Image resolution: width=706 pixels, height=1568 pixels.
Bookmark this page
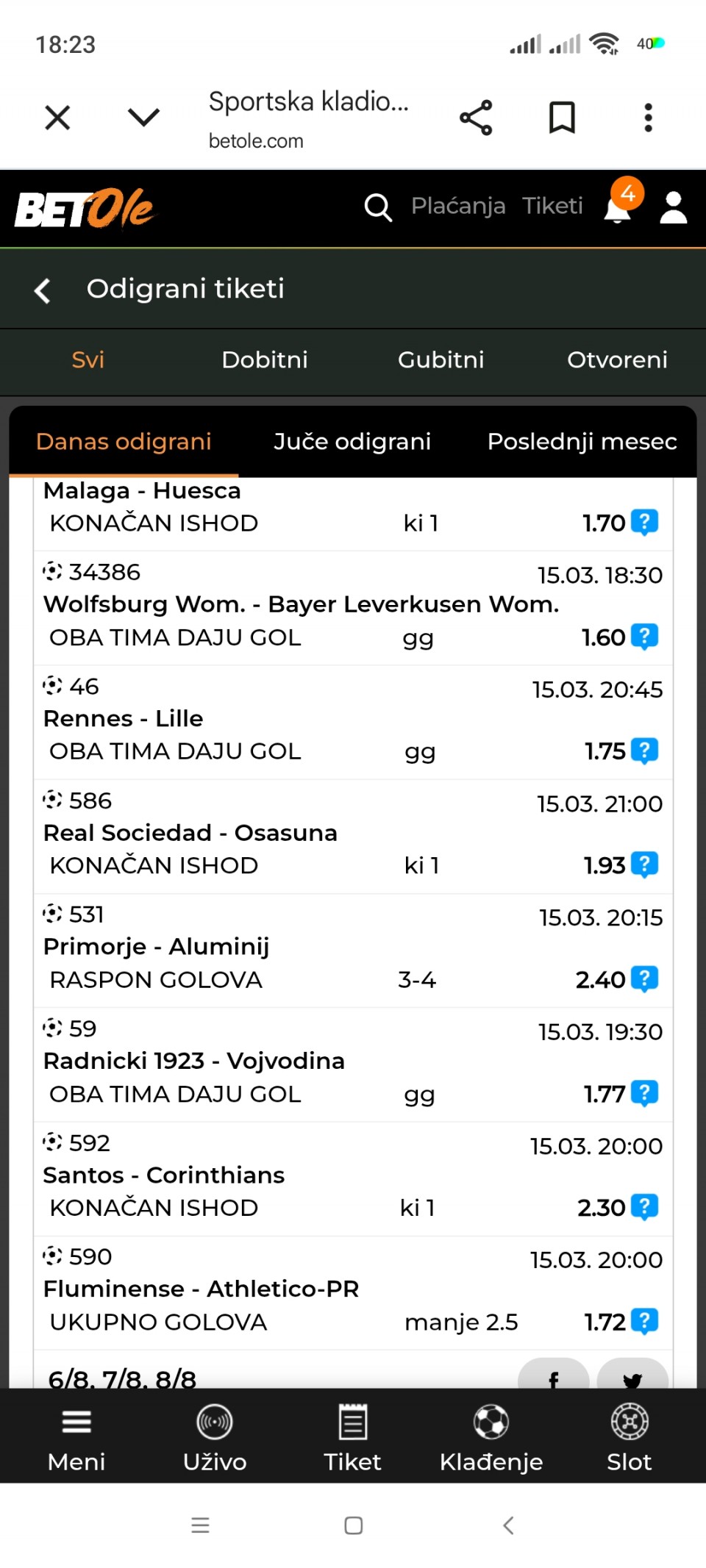tap(562, 118)
